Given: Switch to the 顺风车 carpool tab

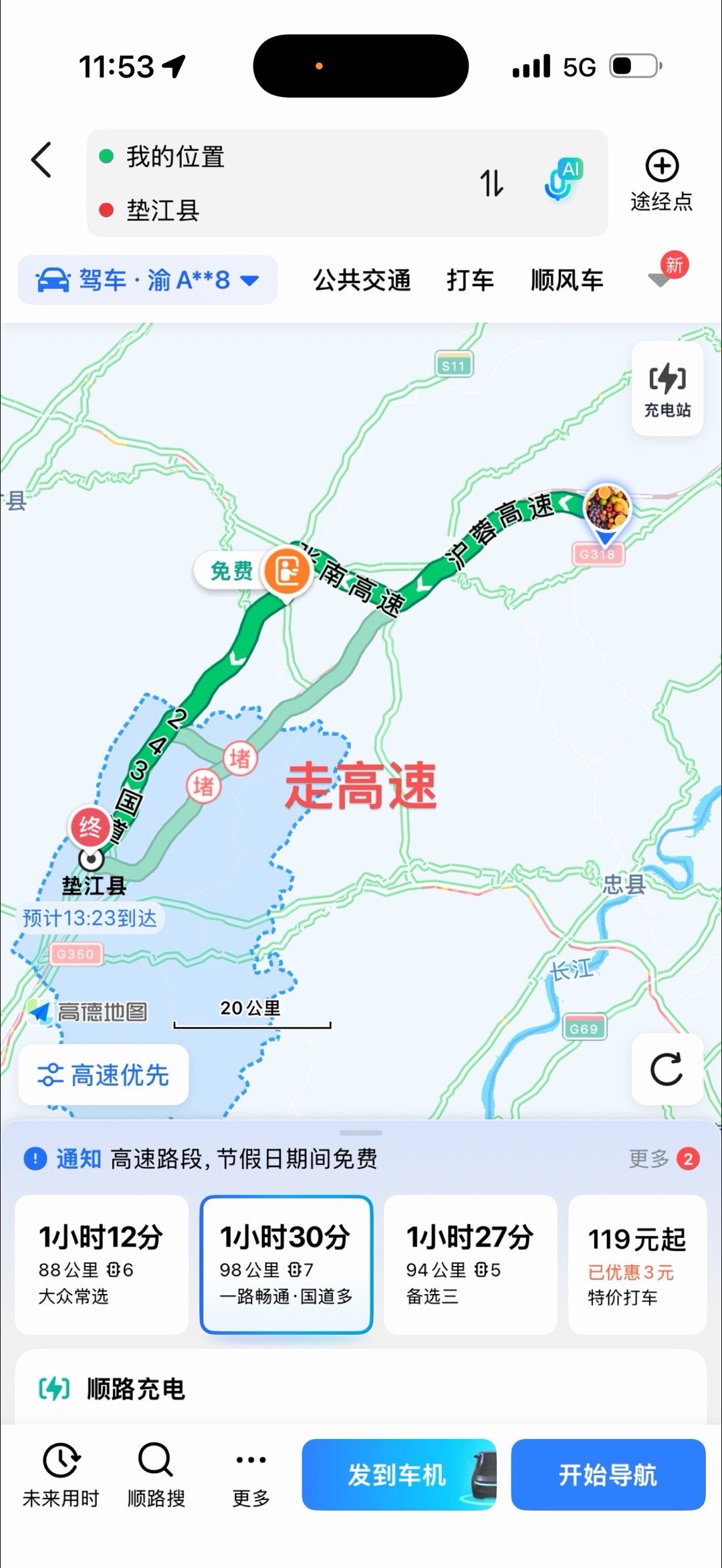Looking at the screenshot, I should pyautogui.click(x=565, y=280).
